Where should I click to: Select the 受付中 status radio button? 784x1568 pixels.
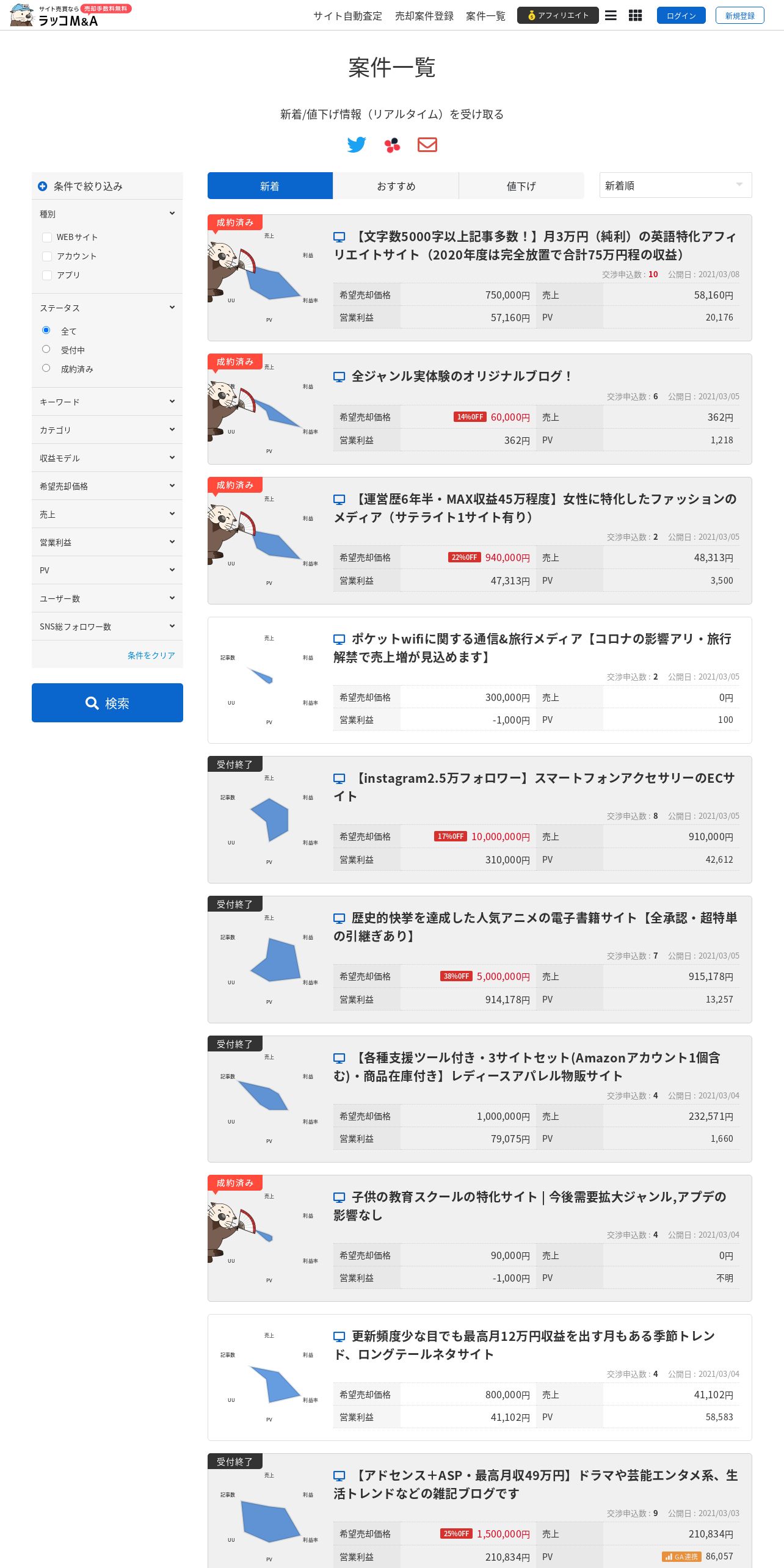46,349
